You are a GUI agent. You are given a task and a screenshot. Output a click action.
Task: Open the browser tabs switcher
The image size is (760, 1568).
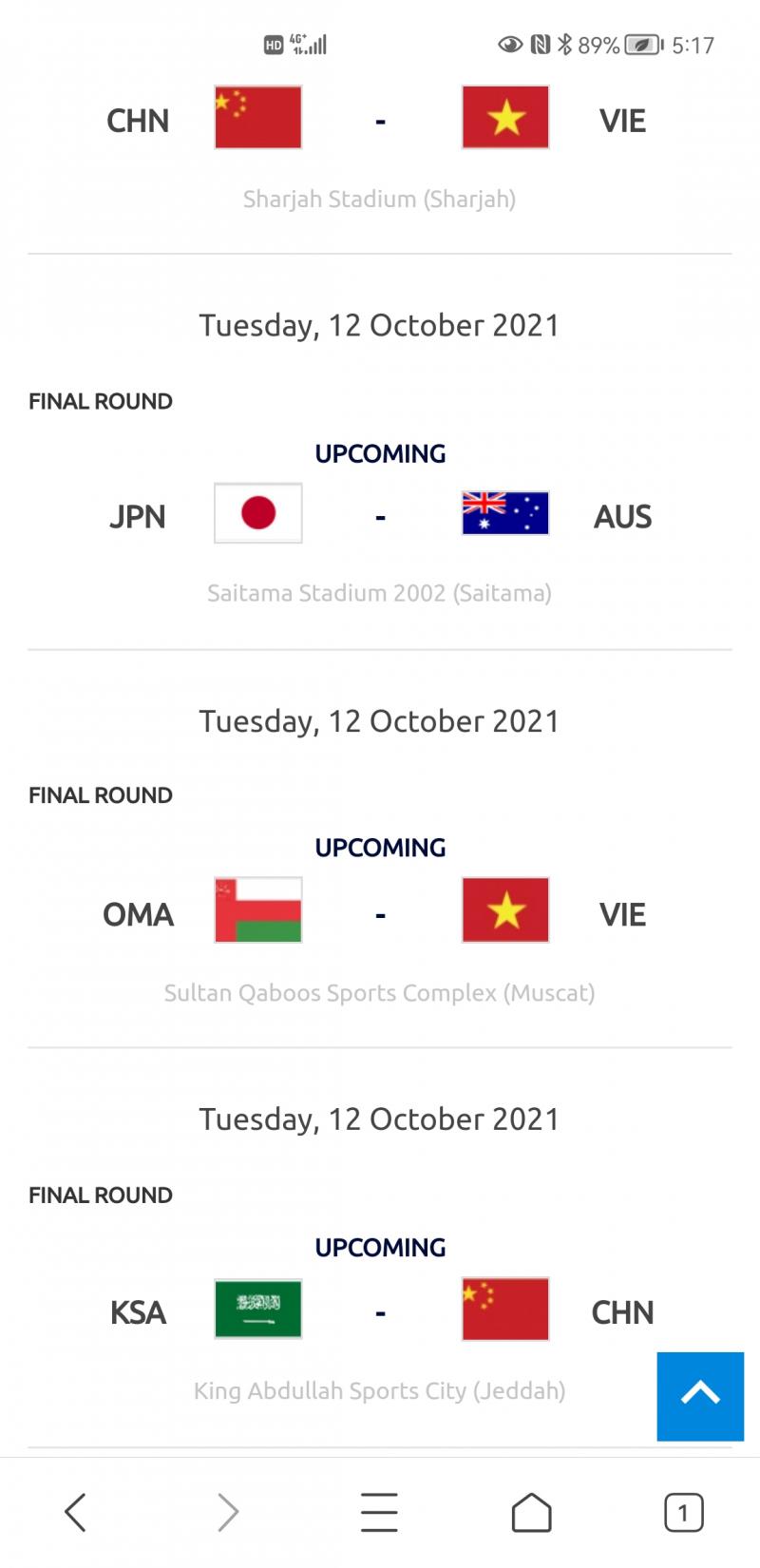pos(683,1512)
